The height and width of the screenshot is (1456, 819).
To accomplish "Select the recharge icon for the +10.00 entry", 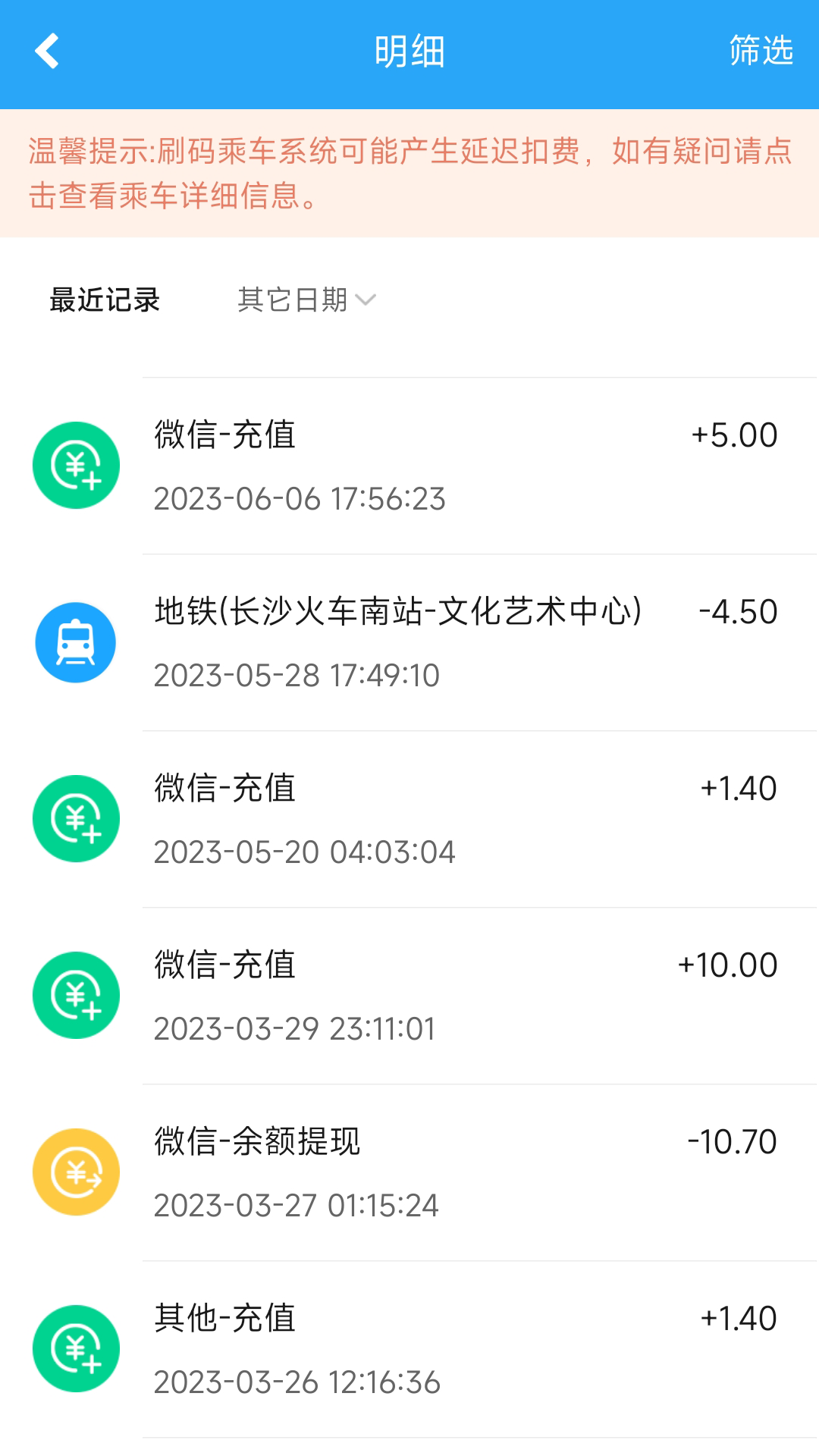I will coord(75,995).
